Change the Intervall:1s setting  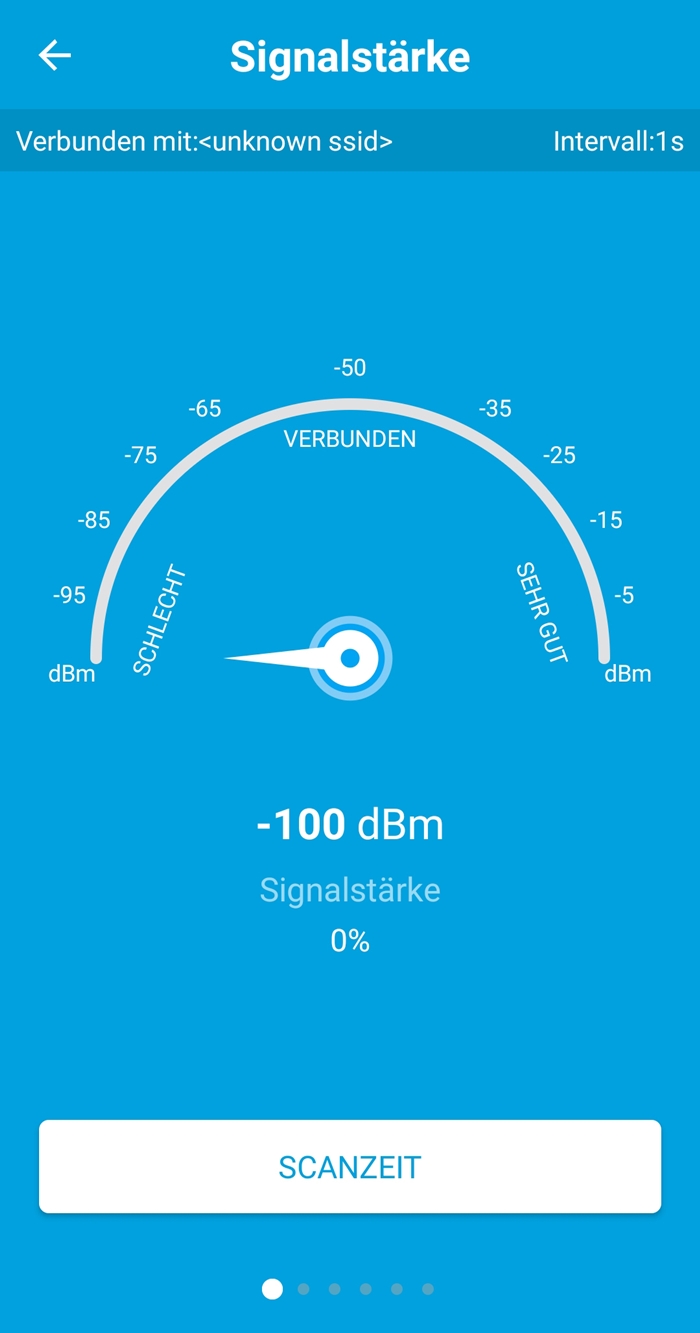(x=618, y=141)
